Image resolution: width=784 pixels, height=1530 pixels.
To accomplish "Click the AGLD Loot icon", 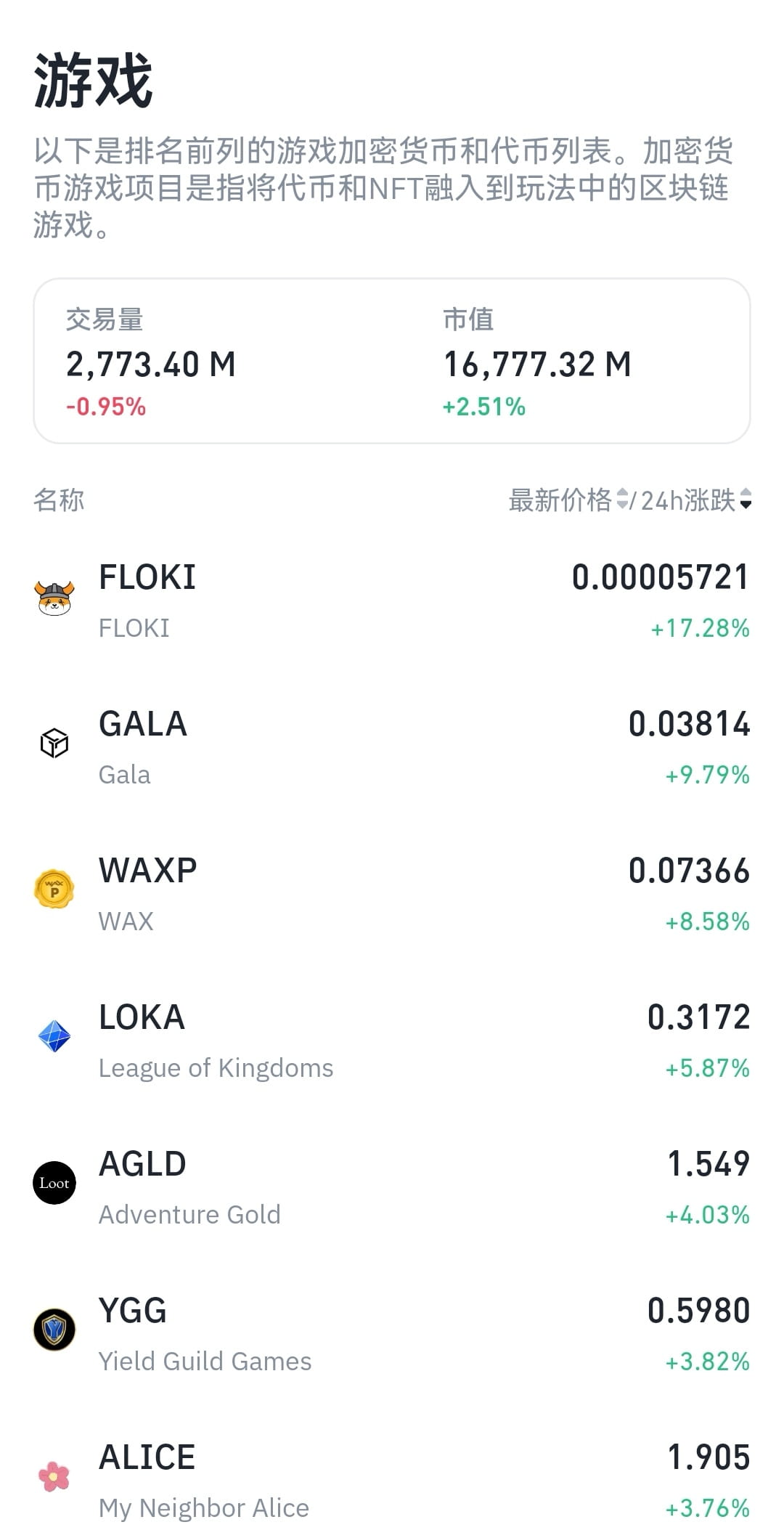I will point(55,1182).
